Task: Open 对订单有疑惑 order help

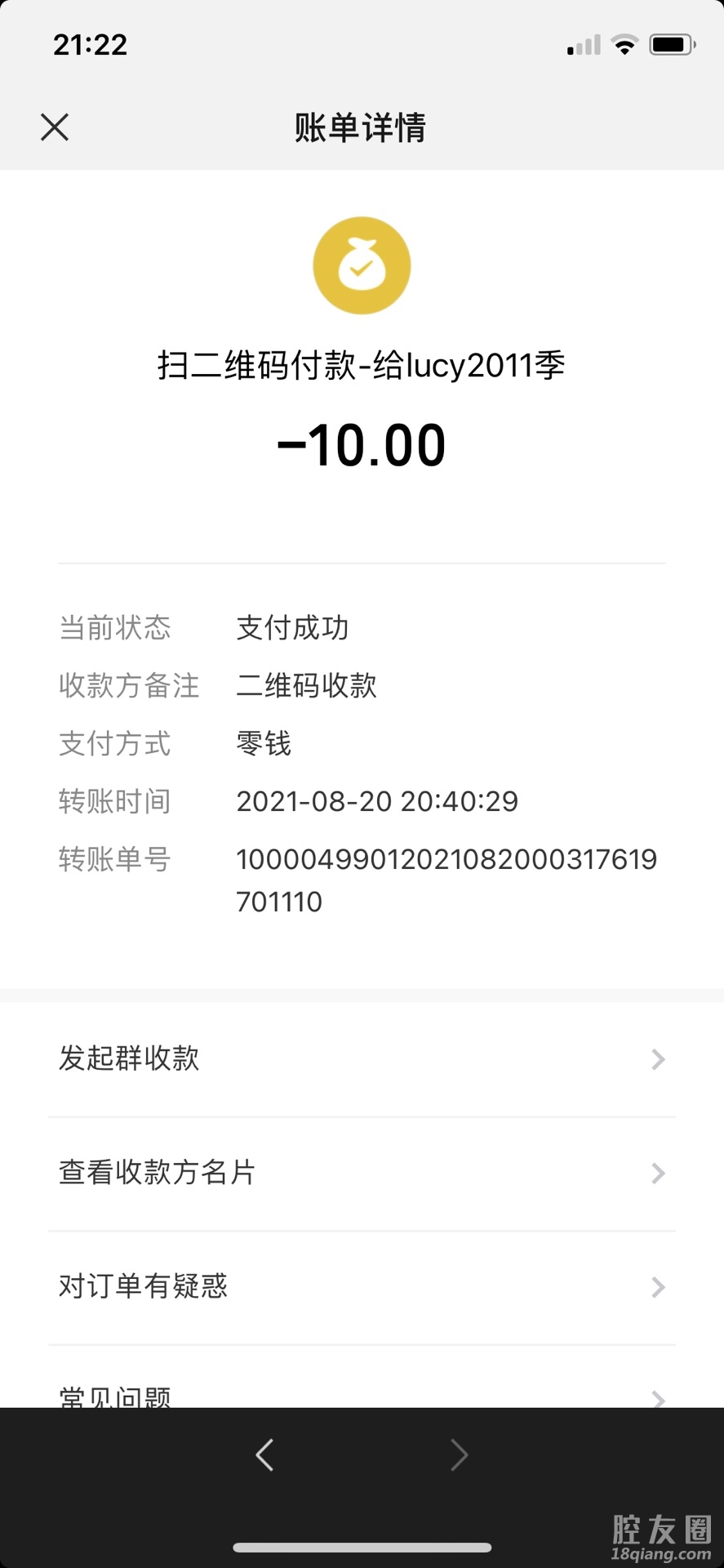Action: click(362, 1288)
